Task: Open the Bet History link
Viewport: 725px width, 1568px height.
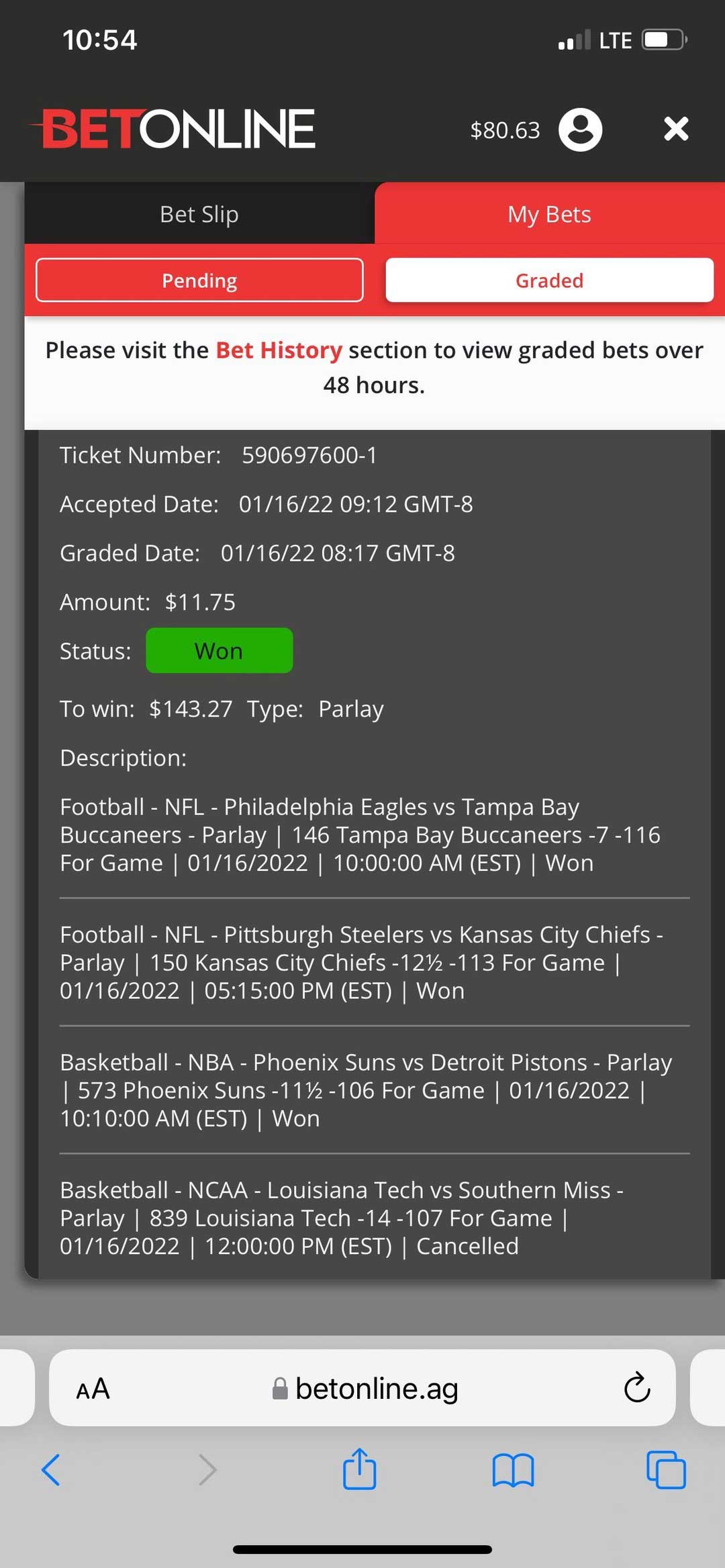Action: (x=279, y=350)
